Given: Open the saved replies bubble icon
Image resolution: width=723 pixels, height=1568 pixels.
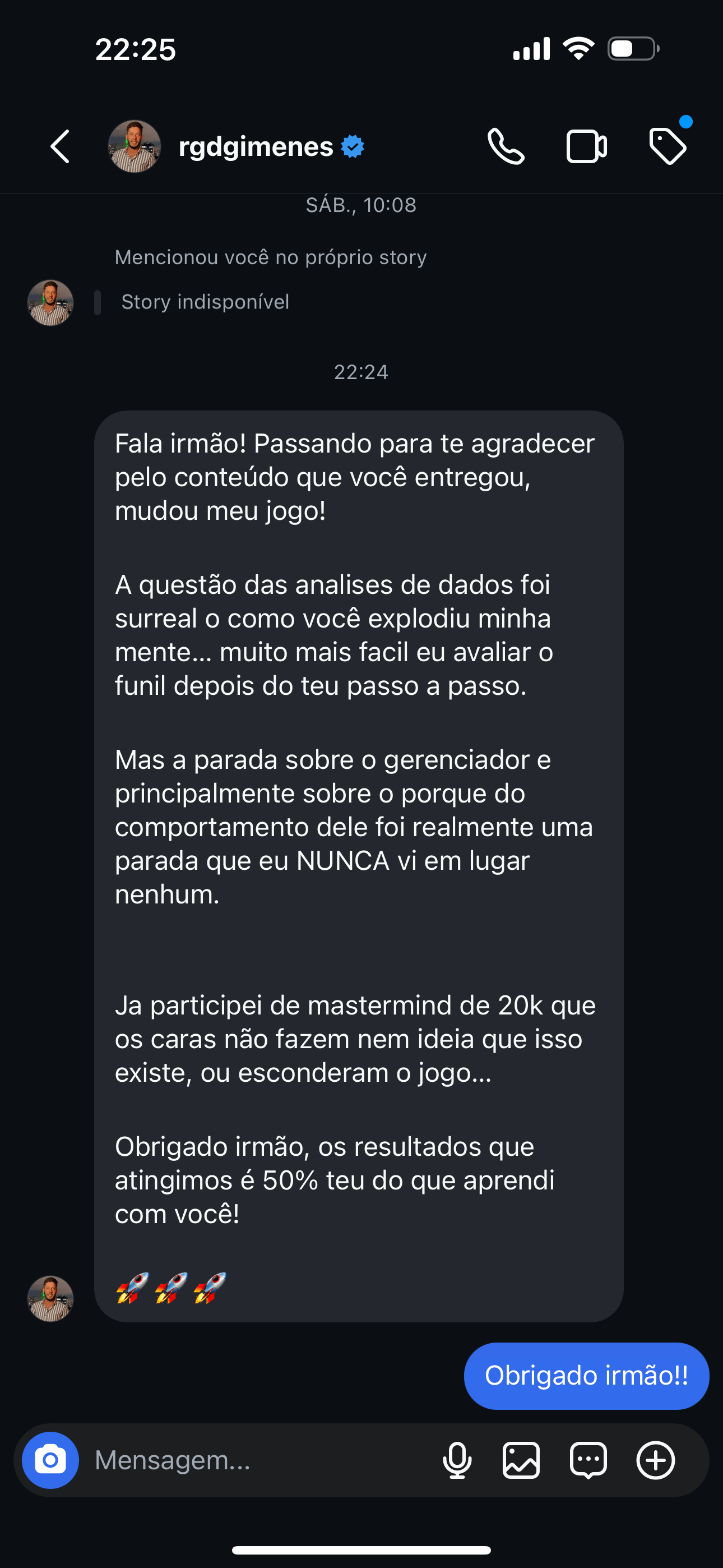Looking at the screenshot, I should [x=588, y=1460].
